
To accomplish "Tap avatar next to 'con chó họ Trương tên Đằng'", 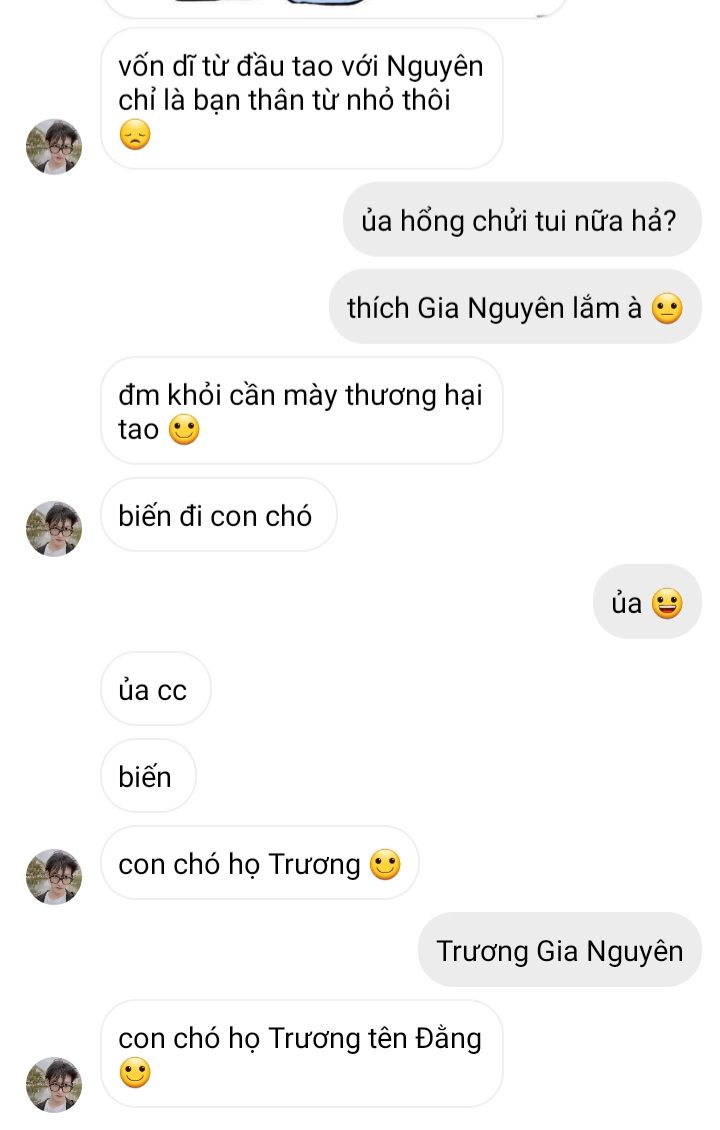I will coord(54,1084).
